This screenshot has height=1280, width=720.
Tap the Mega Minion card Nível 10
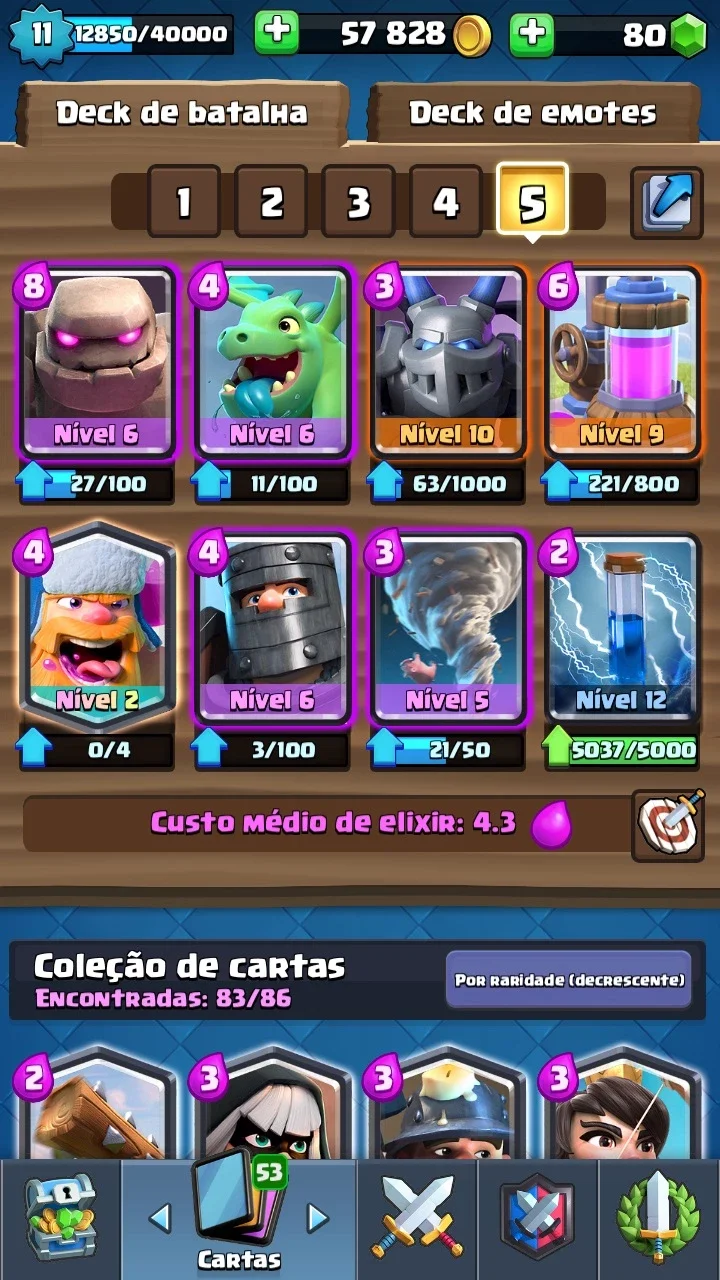[x=447, y=362]
